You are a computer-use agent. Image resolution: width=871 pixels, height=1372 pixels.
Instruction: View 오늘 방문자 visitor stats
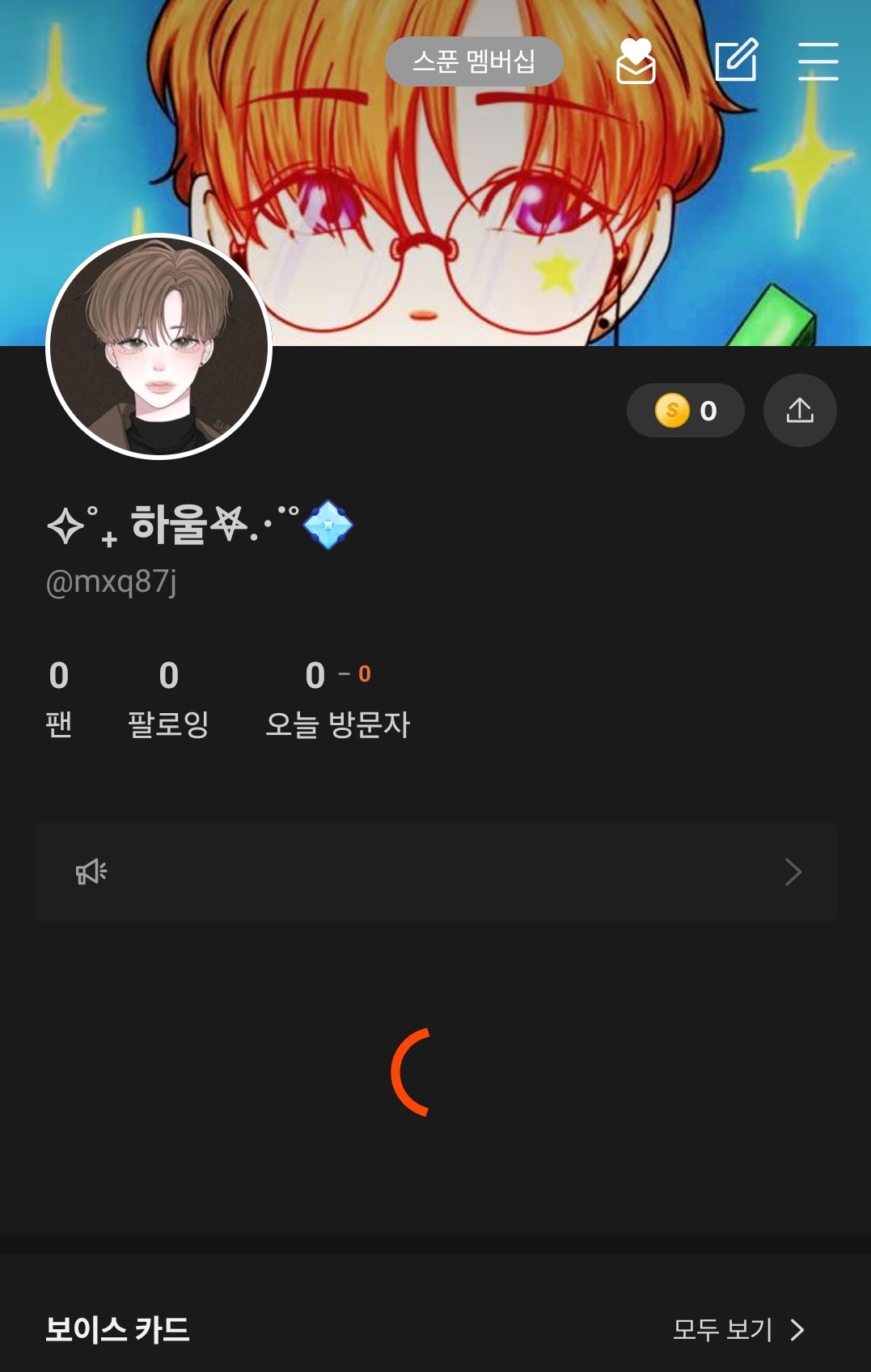[337, 699]
